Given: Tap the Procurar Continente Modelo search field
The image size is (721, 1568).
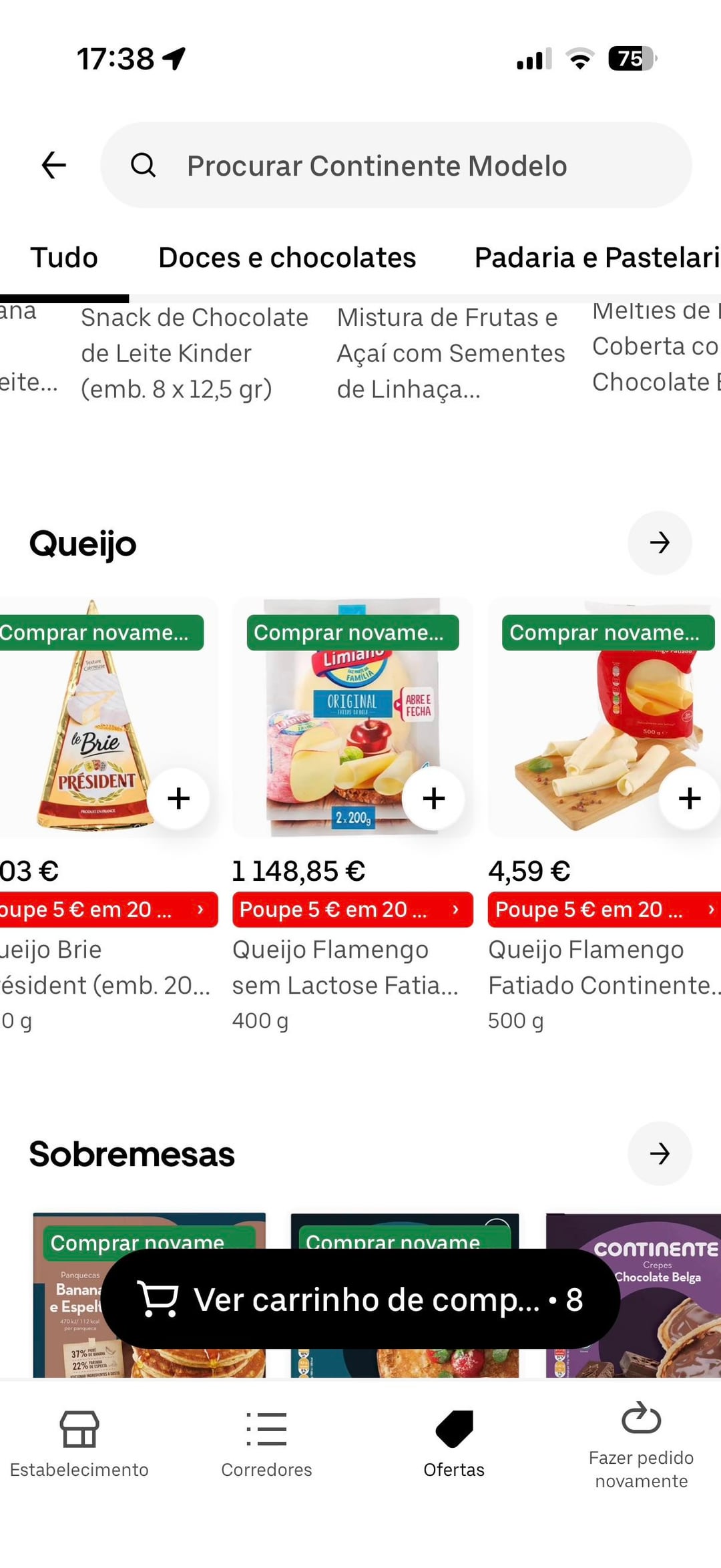Looking at the screenshot, I should 395,165.
